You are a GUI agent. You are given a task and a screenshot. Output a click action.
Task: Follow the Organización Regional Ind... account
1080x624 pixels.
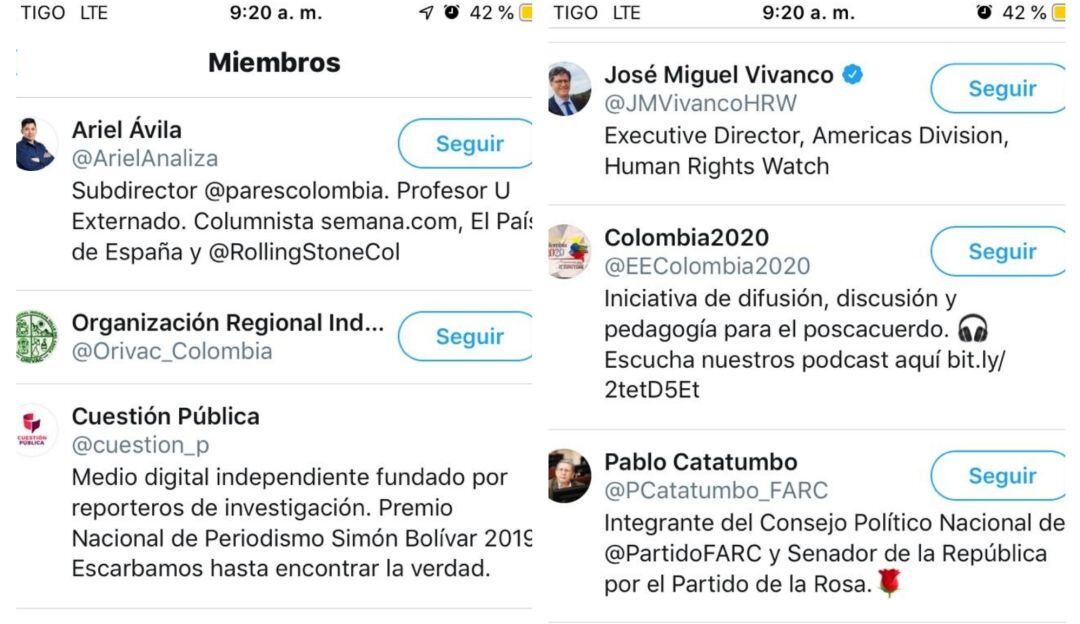tap(468, 336)
